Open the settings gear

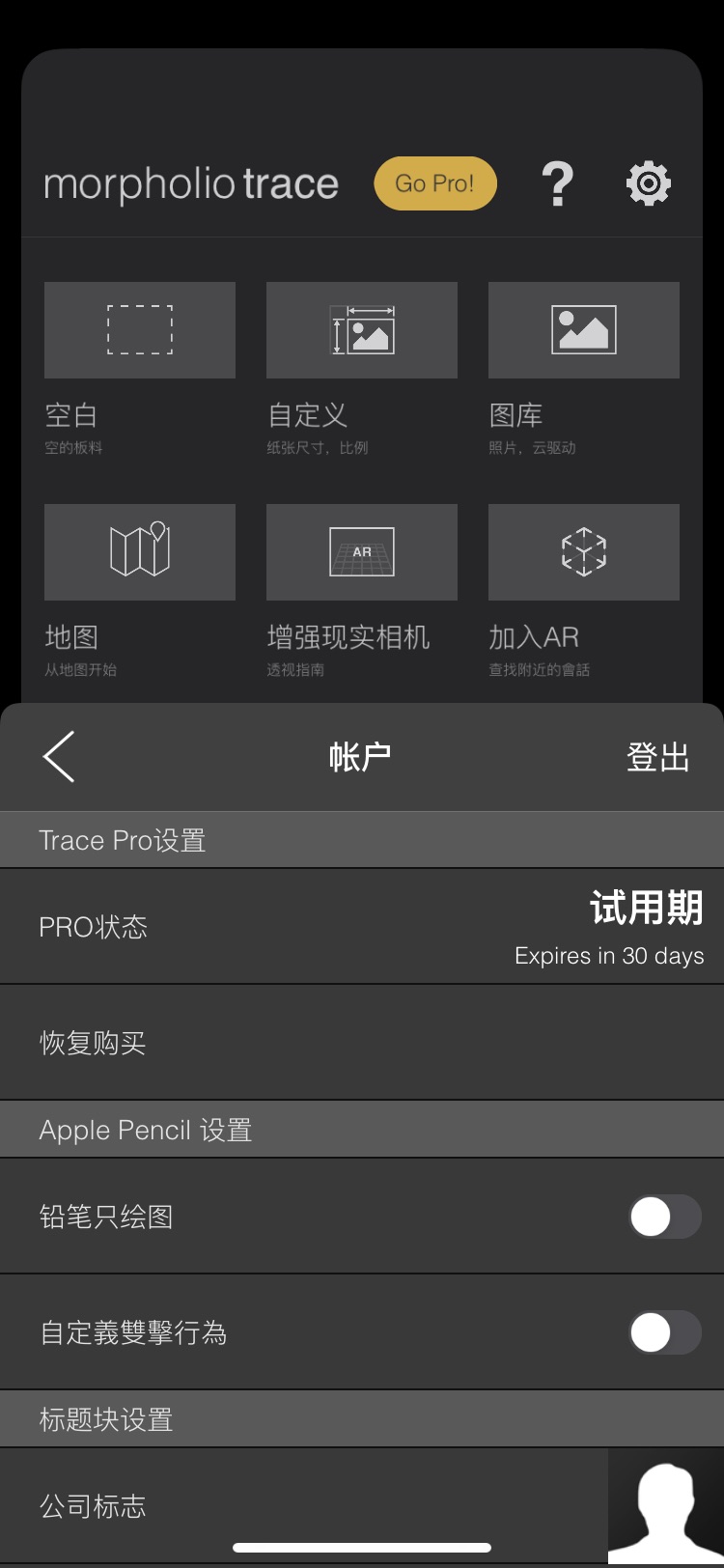point(649,183)
